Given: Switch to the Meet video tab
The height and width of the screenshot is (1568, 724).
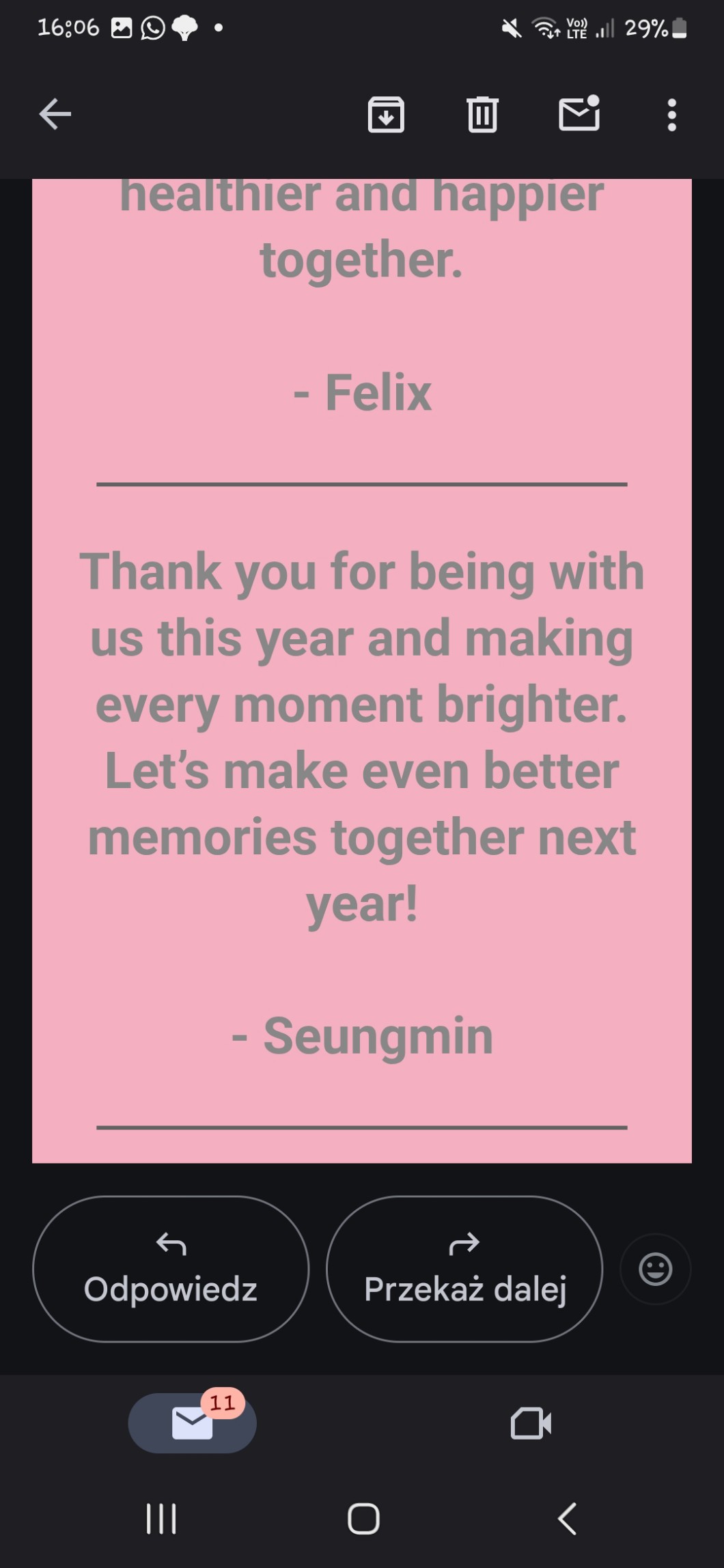Looking at the screenshot, I should [x=531, y=1423].
